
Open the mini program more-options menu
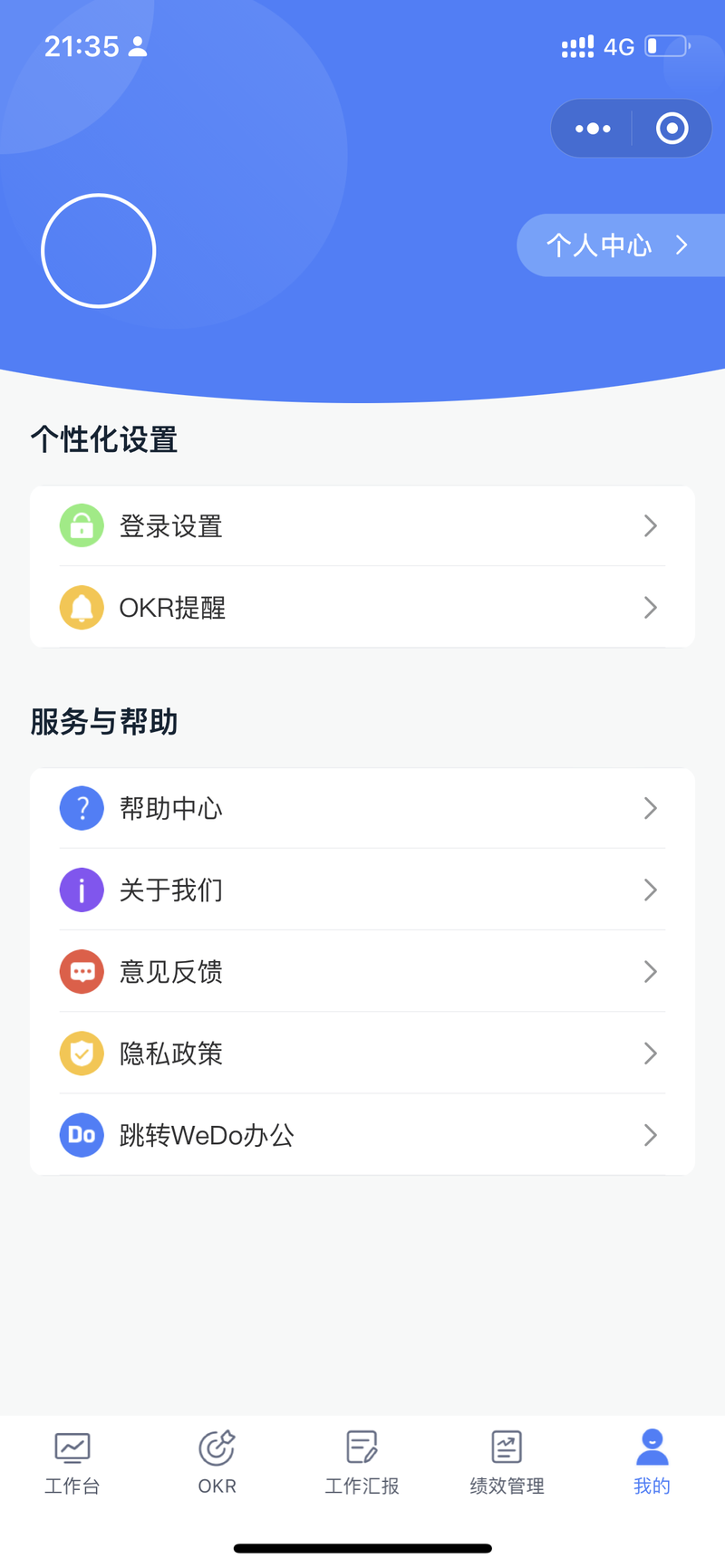593,129
